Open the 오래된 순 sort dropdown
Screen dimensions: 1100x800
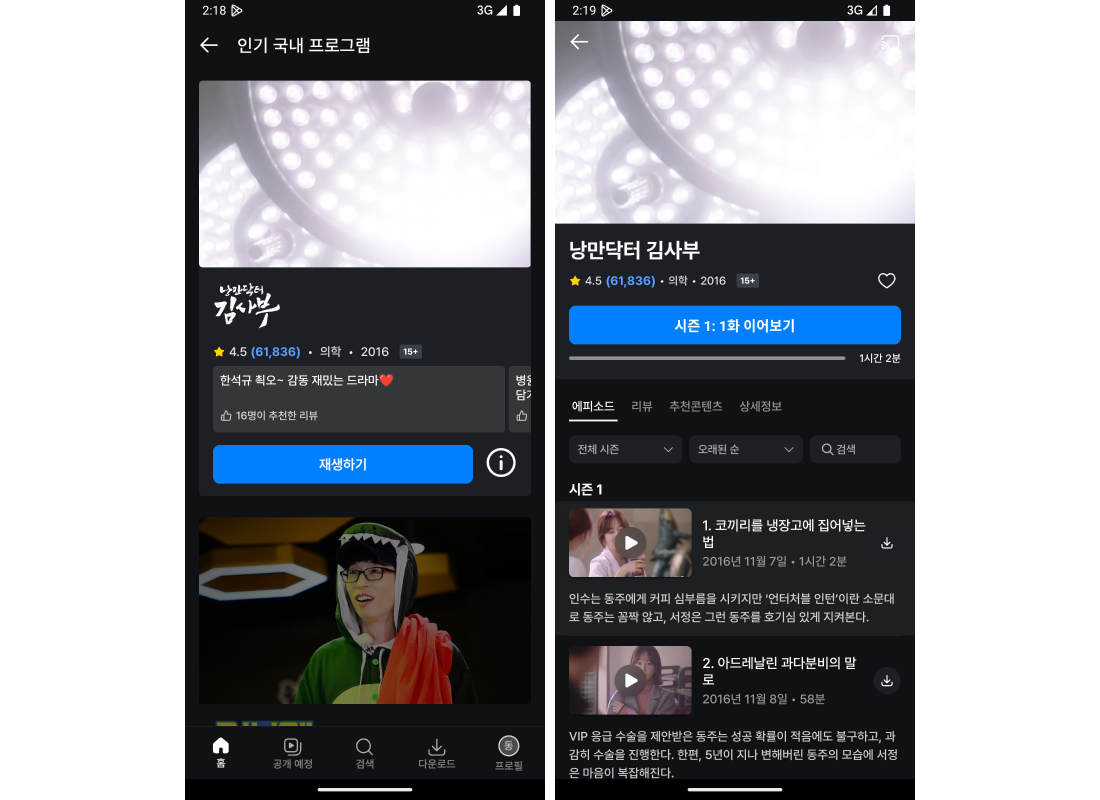tap(746, 450)
